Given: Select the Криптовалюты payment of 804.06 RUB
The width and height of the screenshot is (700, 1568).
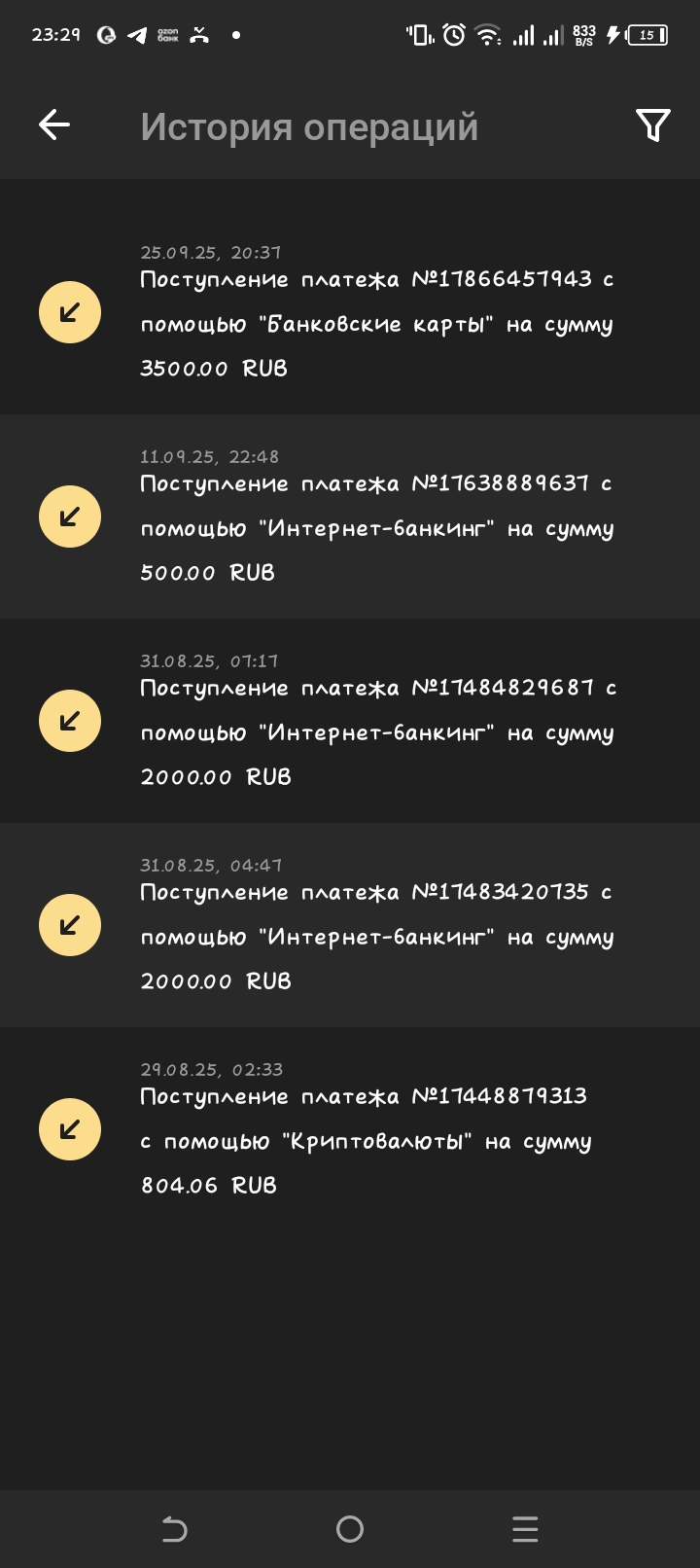Looking at the screenshot, I should (375, 1130).
